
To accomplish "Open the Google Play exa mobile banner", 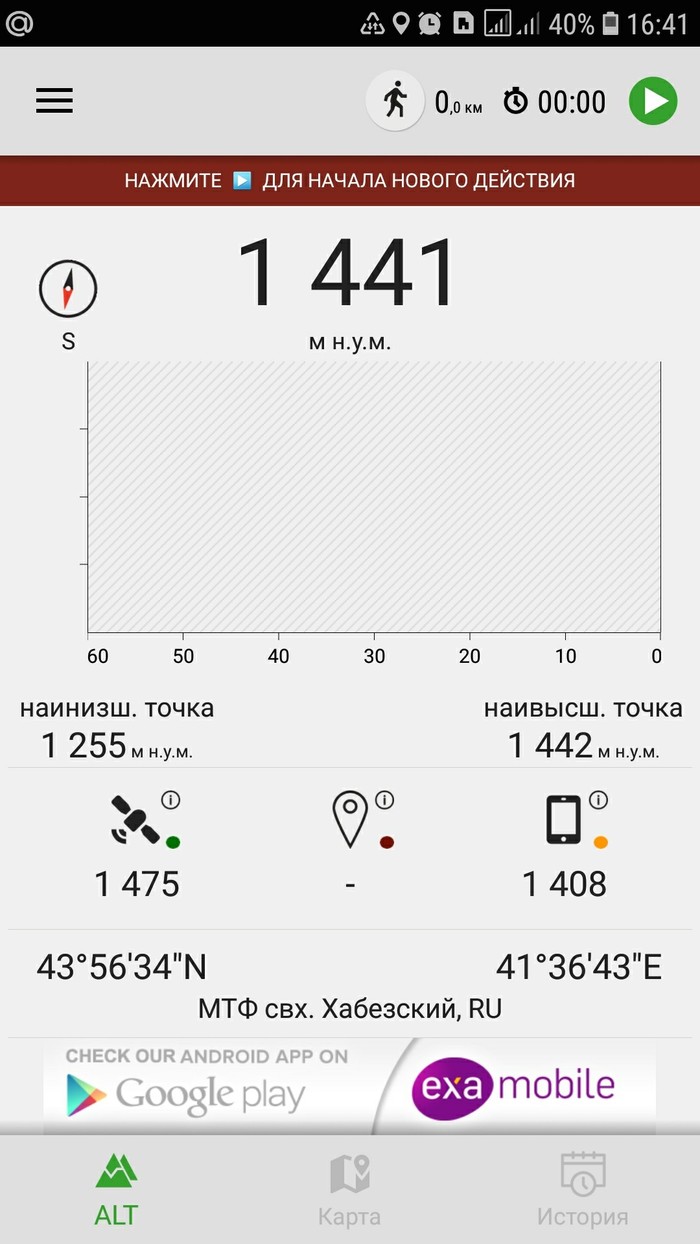I will coord(350,1085).
